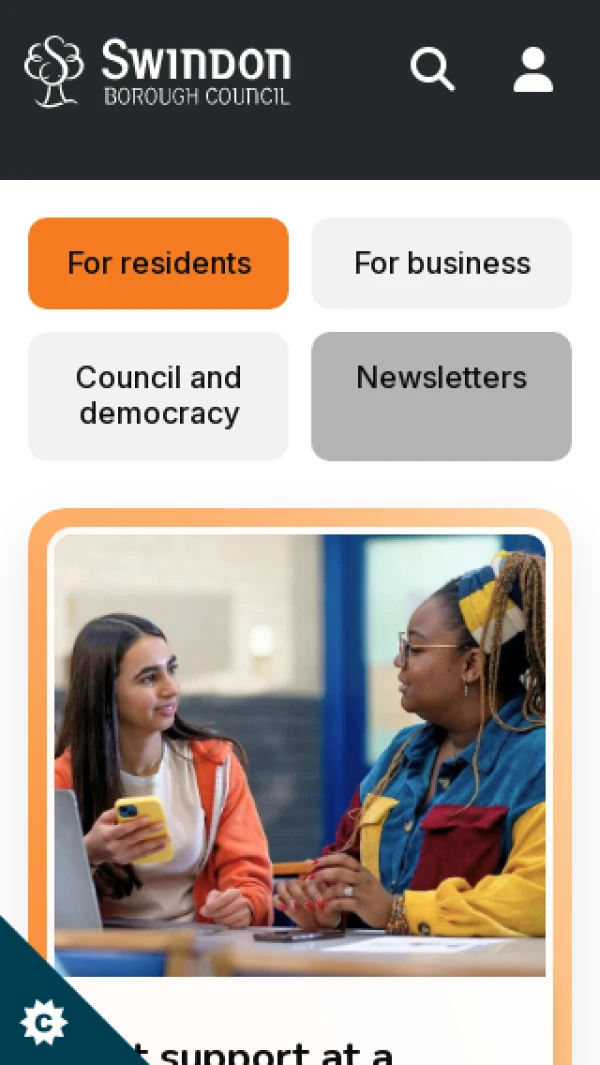Open Council and democracy section

[158, 396]
